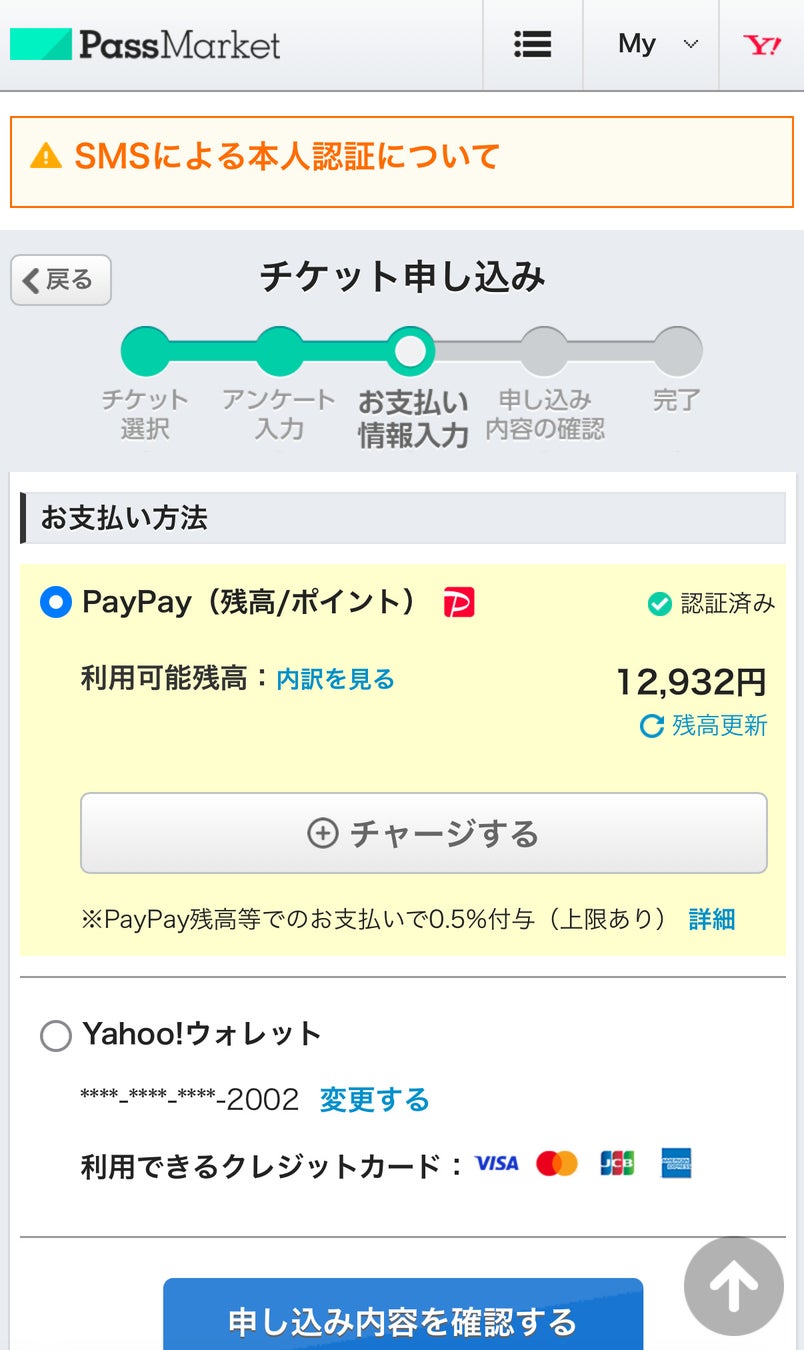This screenshot has width=804, height=1350.
Task: Go back with the 戻る button
Action: click(60, 280)
